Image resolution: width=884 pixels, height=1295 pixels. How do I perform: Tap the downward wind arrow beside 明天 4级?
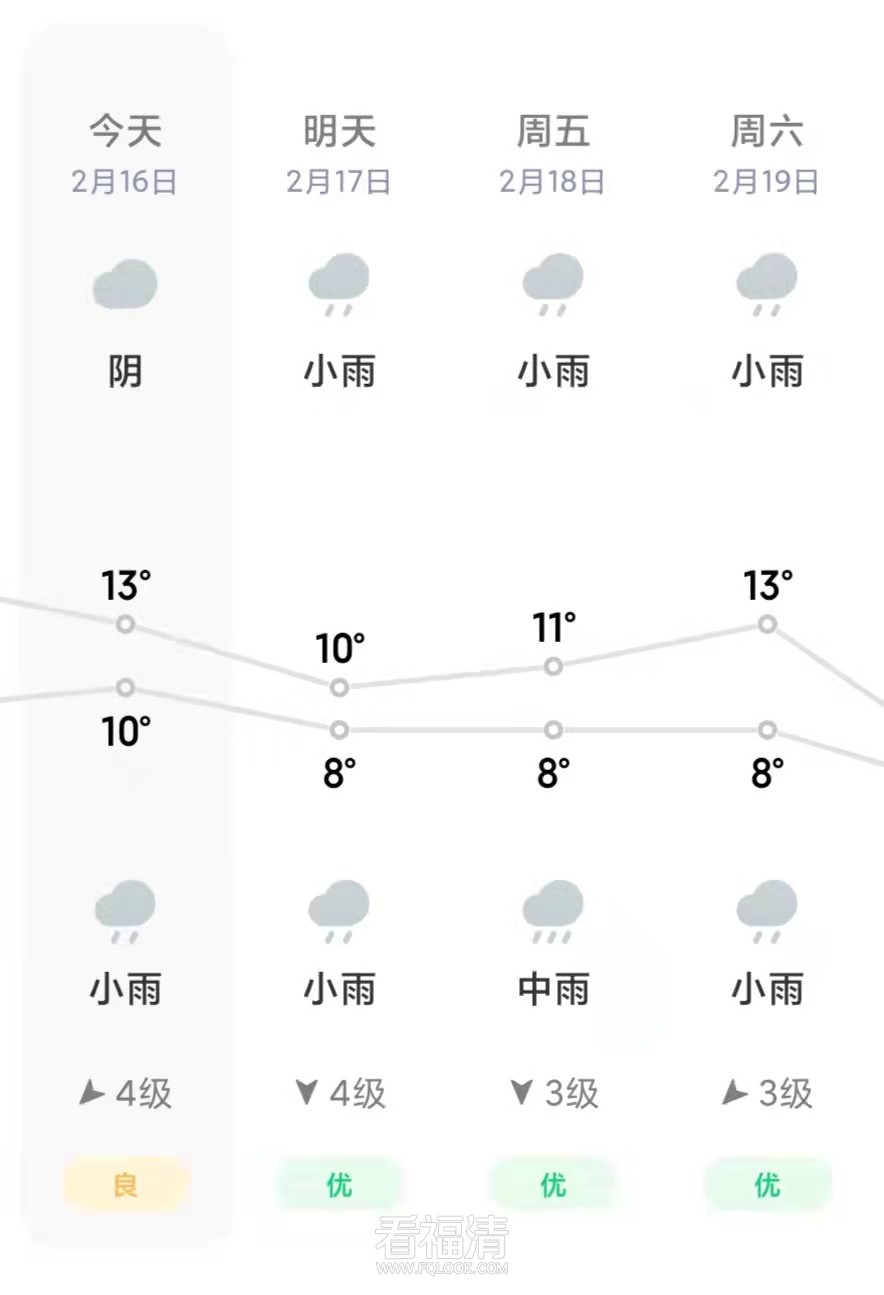coord(307,1093)
